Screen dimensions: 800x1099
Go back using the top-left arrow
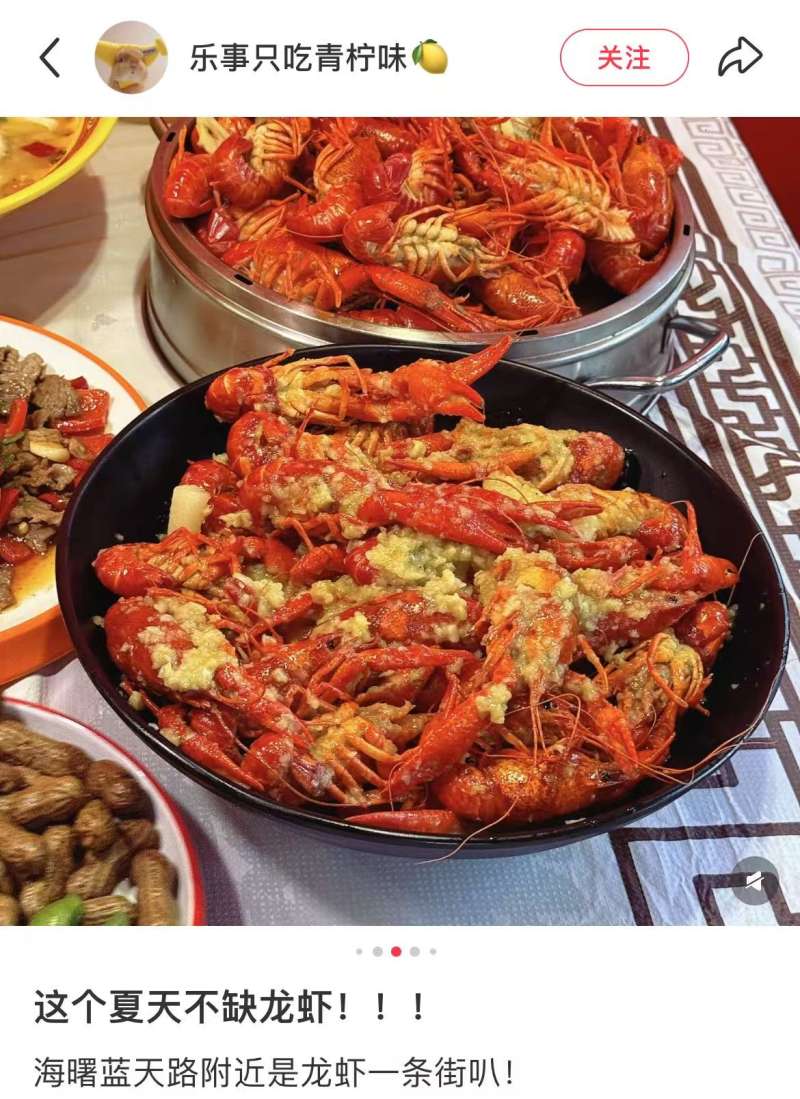pos(50,57)
